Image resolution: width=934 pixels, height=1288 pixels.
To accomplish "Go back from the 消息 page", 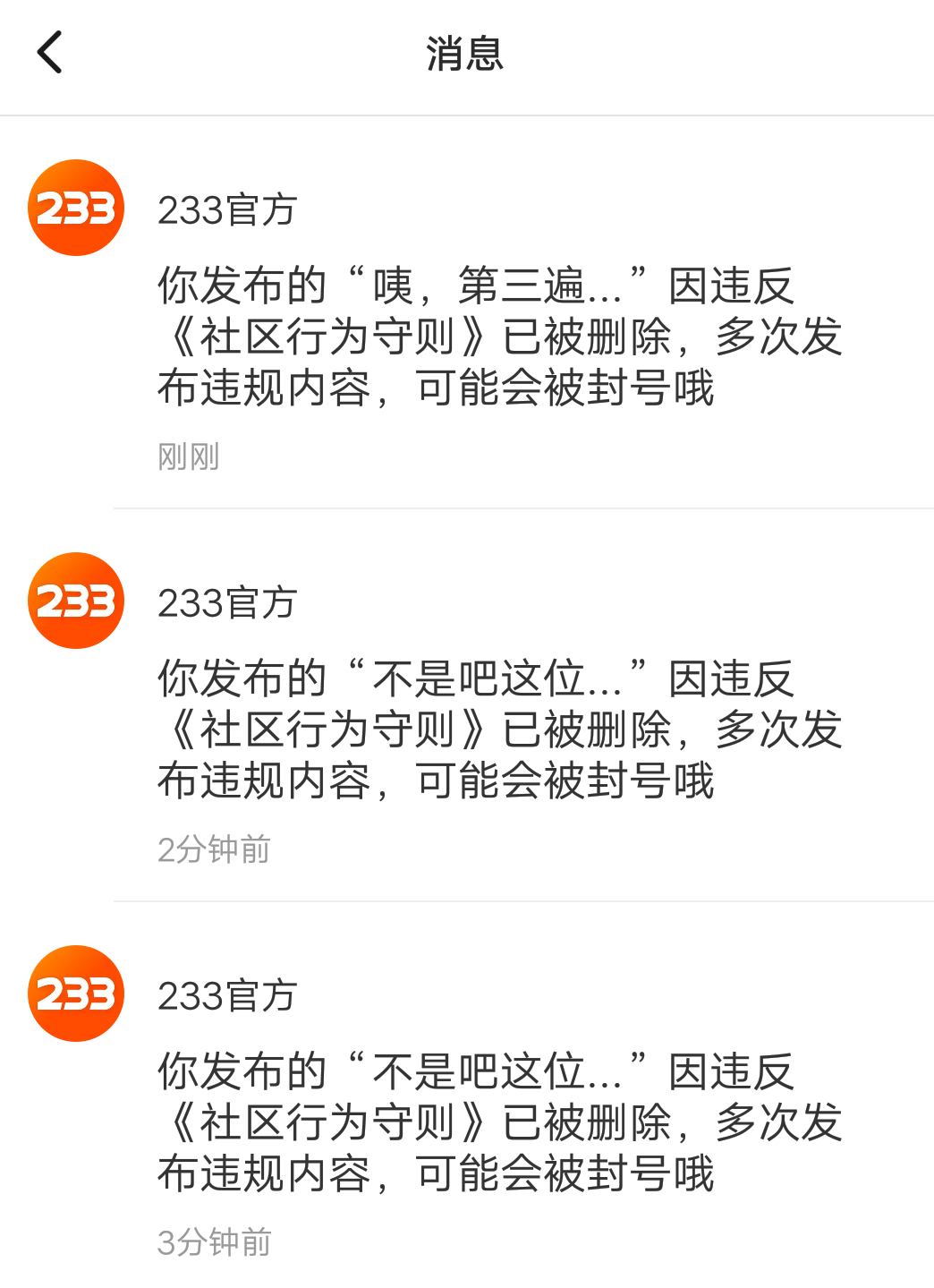I will pos(49,52).
